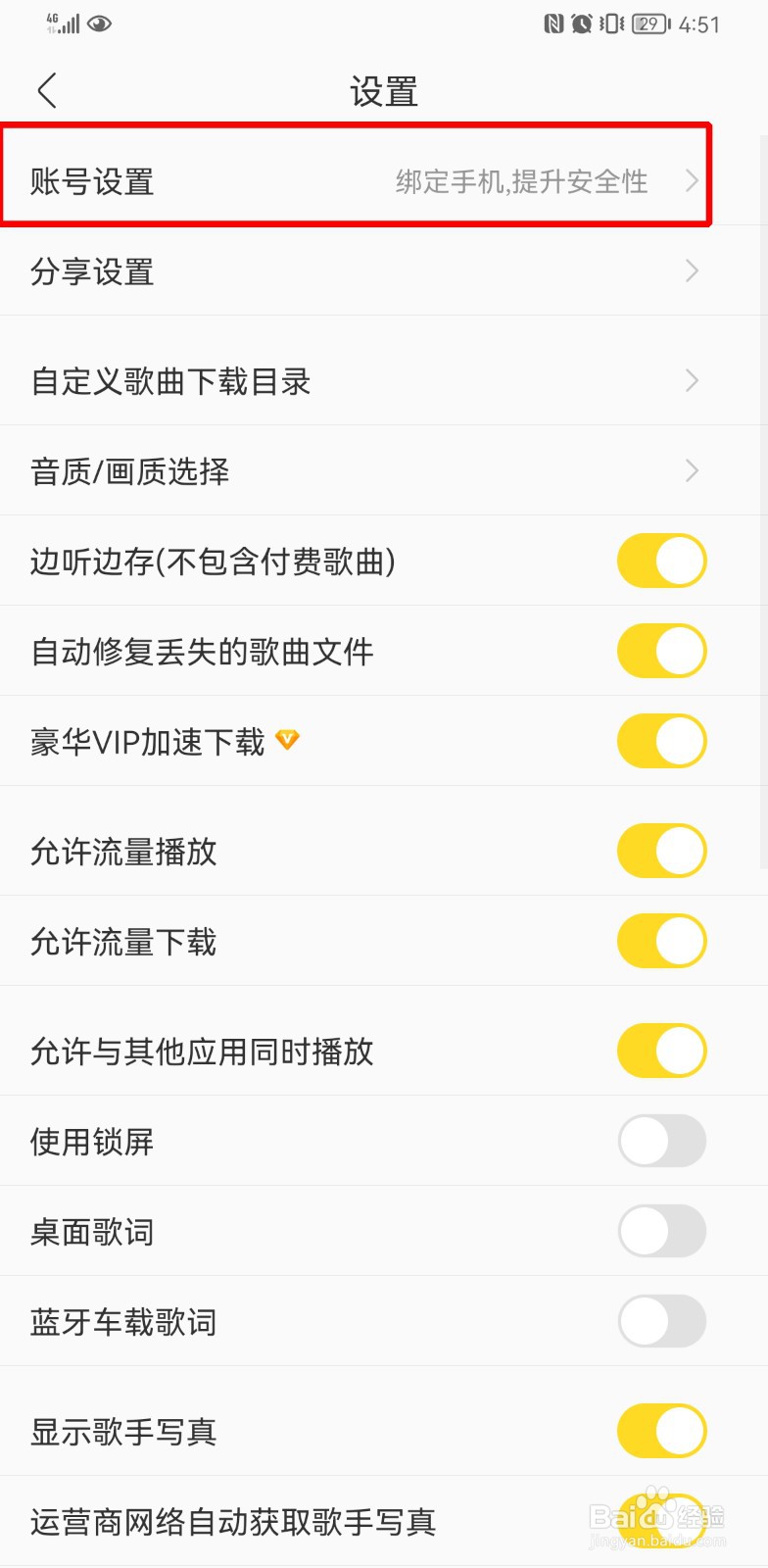Enable the 使用锁屏 switch

[x=661, y=1141]
